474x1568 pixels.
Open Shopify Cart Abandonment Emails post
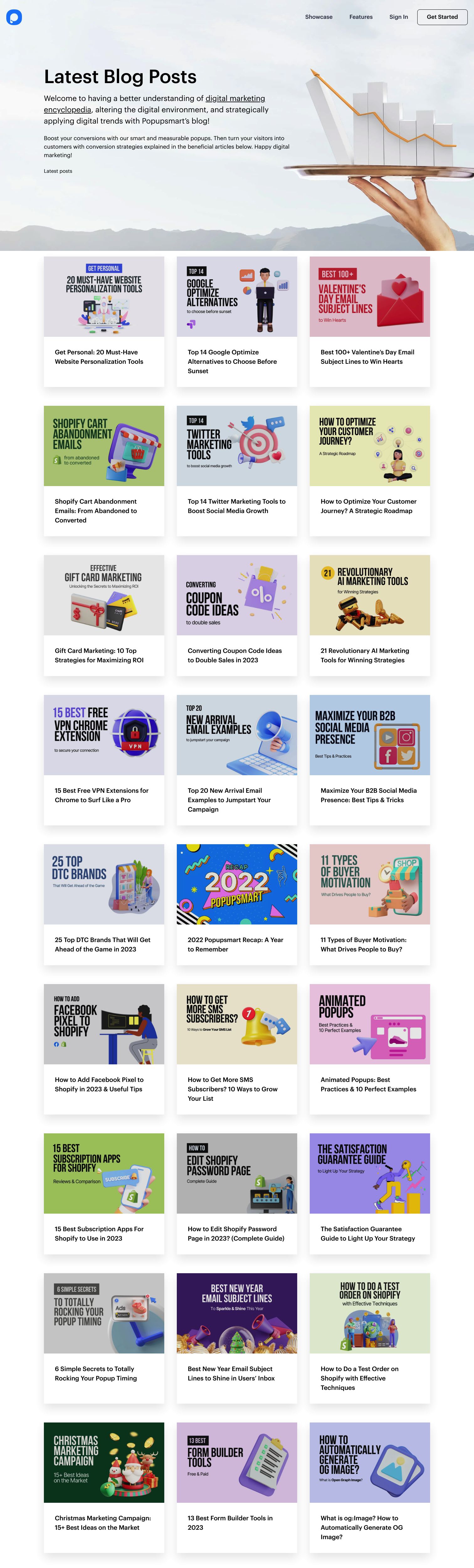click(96, 511)
